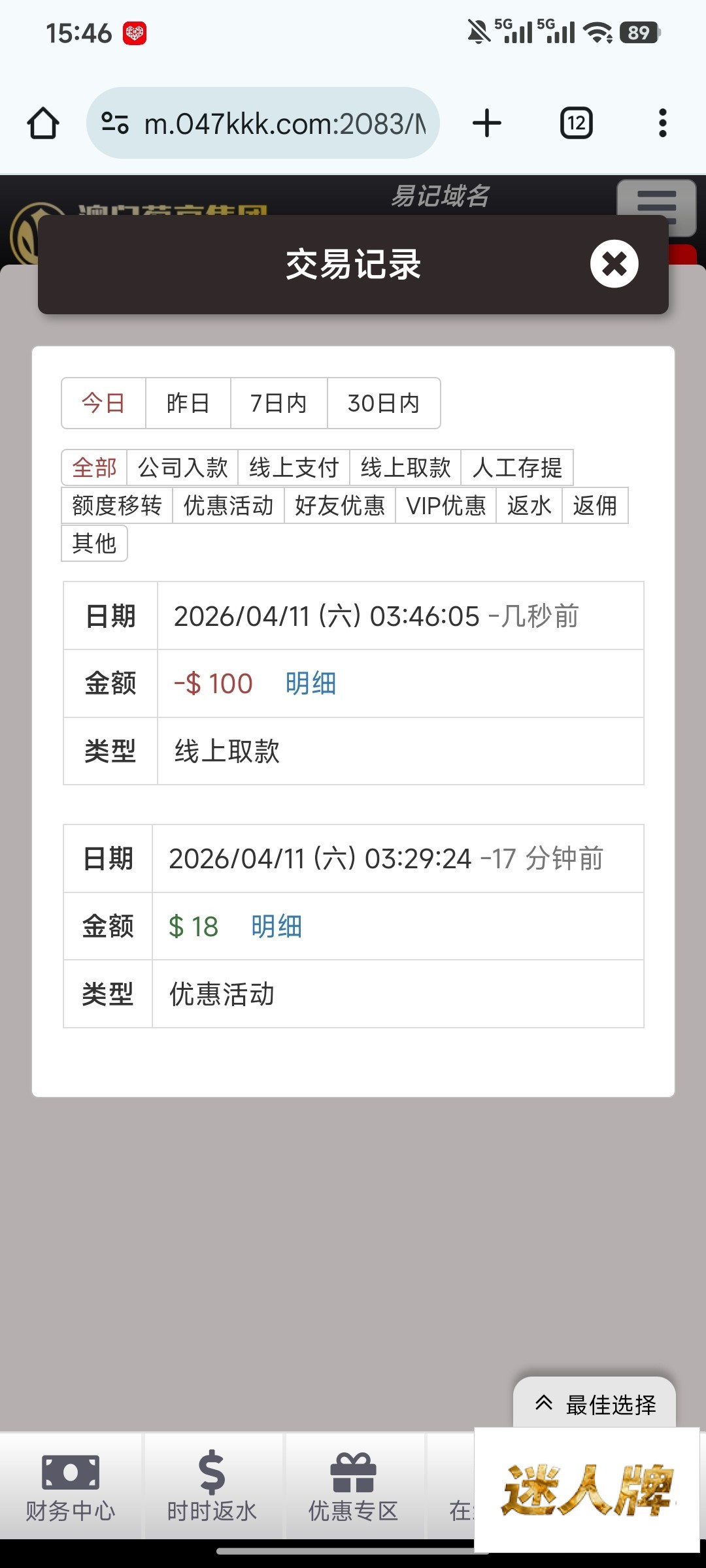Switch to the 昨日 date filter
The width and height of the screenshot is (706, 1568).
tap(188, 403)
